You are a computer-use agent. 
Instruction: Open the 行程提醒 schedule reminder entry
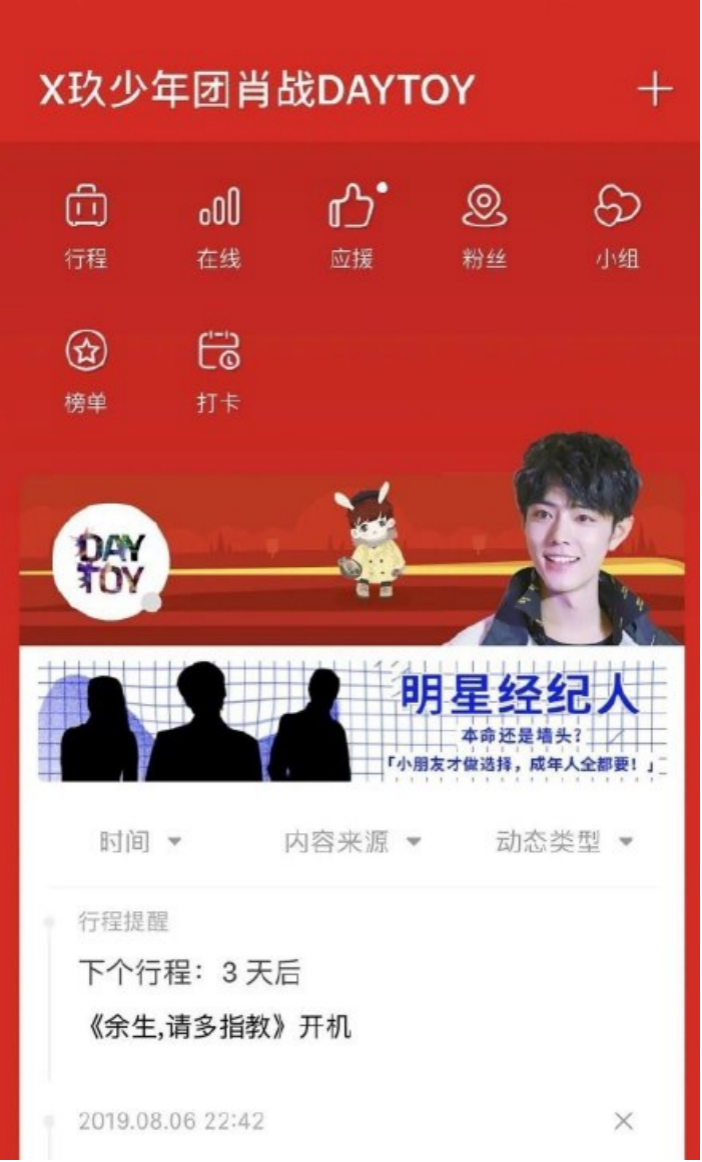pos(215,1000)
